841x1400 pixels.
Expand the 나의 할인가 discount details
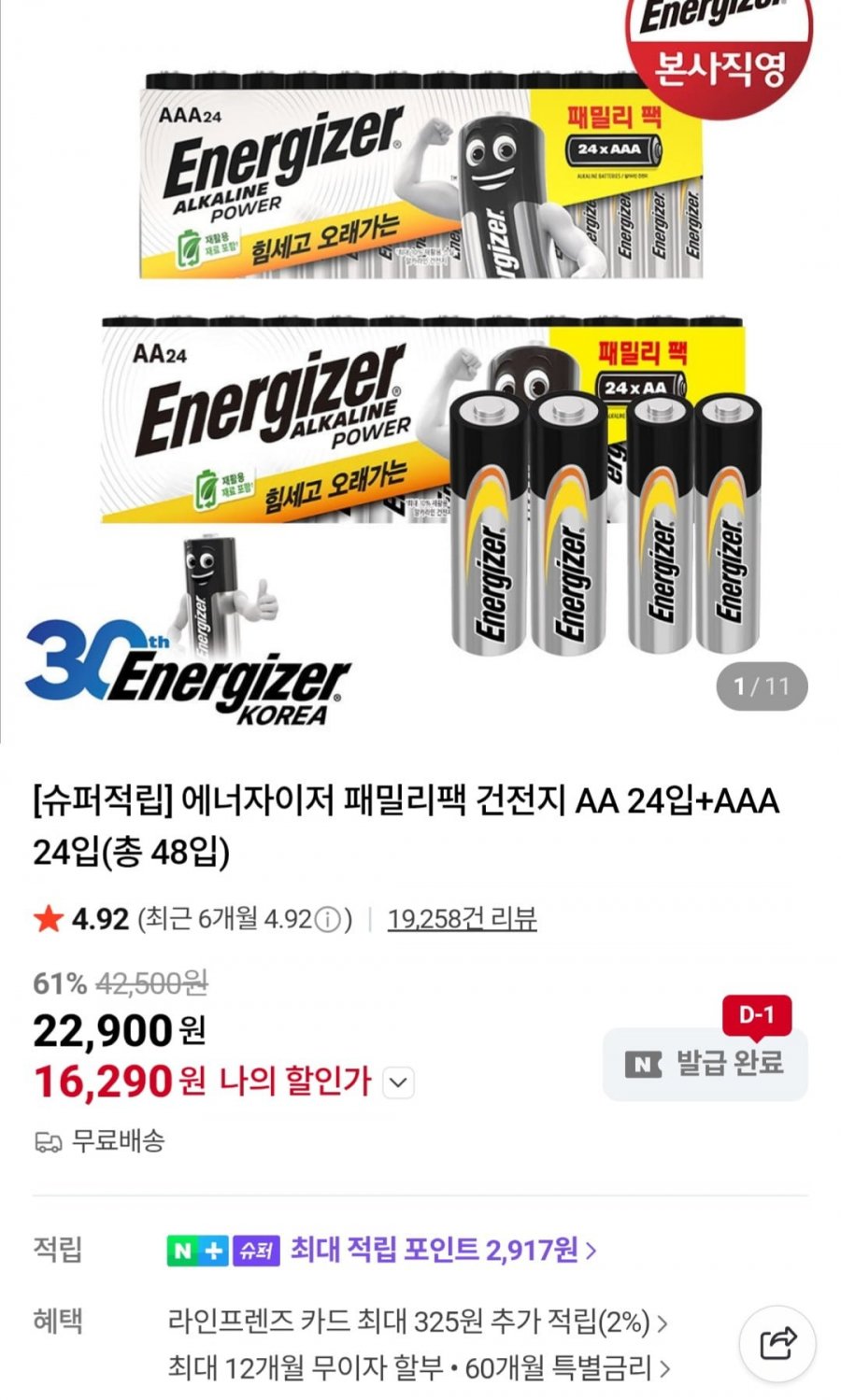(399, 1082)
